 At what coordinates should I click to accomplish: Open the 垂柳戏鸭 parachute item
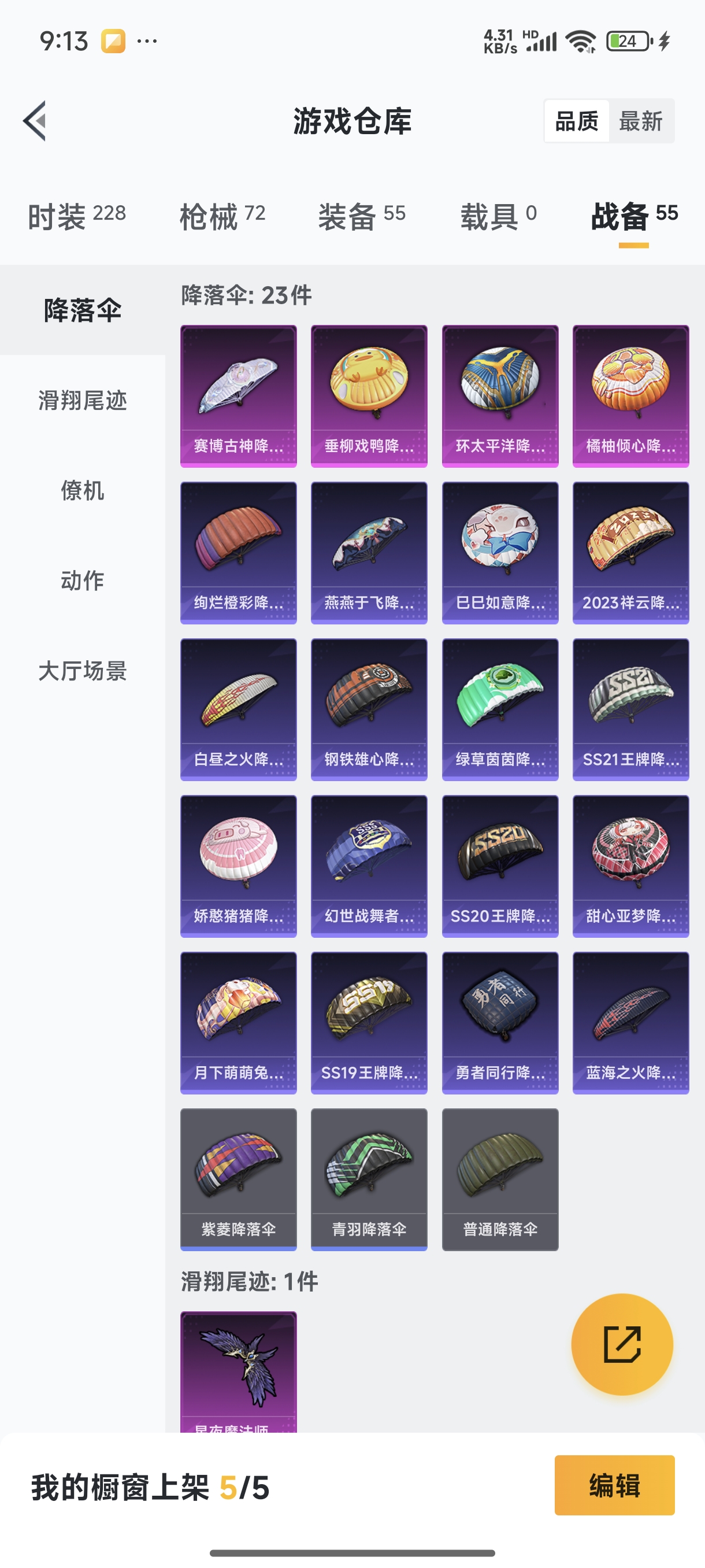[x=369, y=395]
